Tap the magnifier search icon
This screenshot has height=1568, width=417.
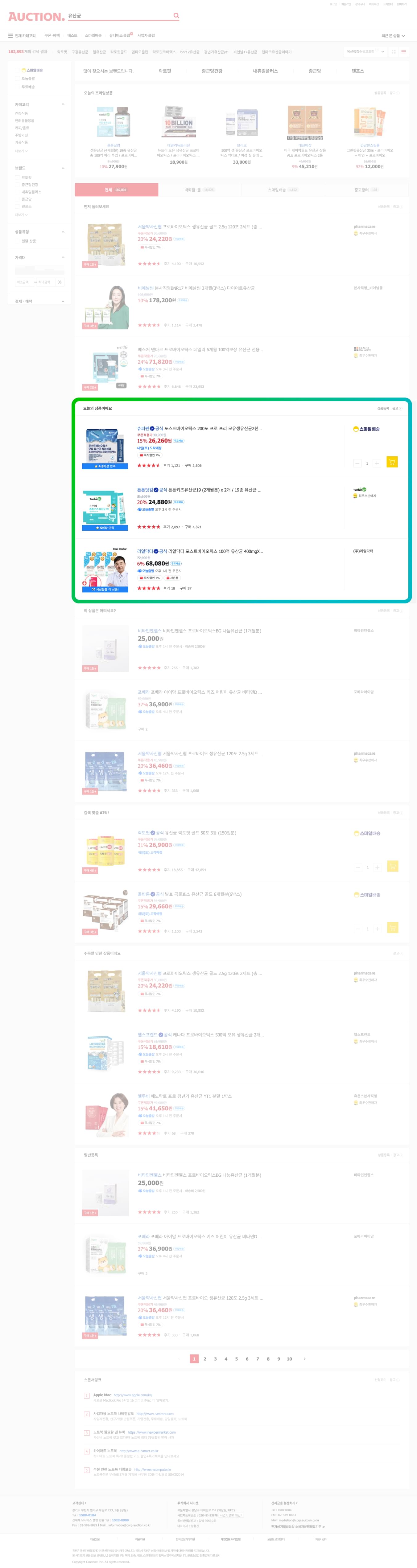[x=176, y=16]
